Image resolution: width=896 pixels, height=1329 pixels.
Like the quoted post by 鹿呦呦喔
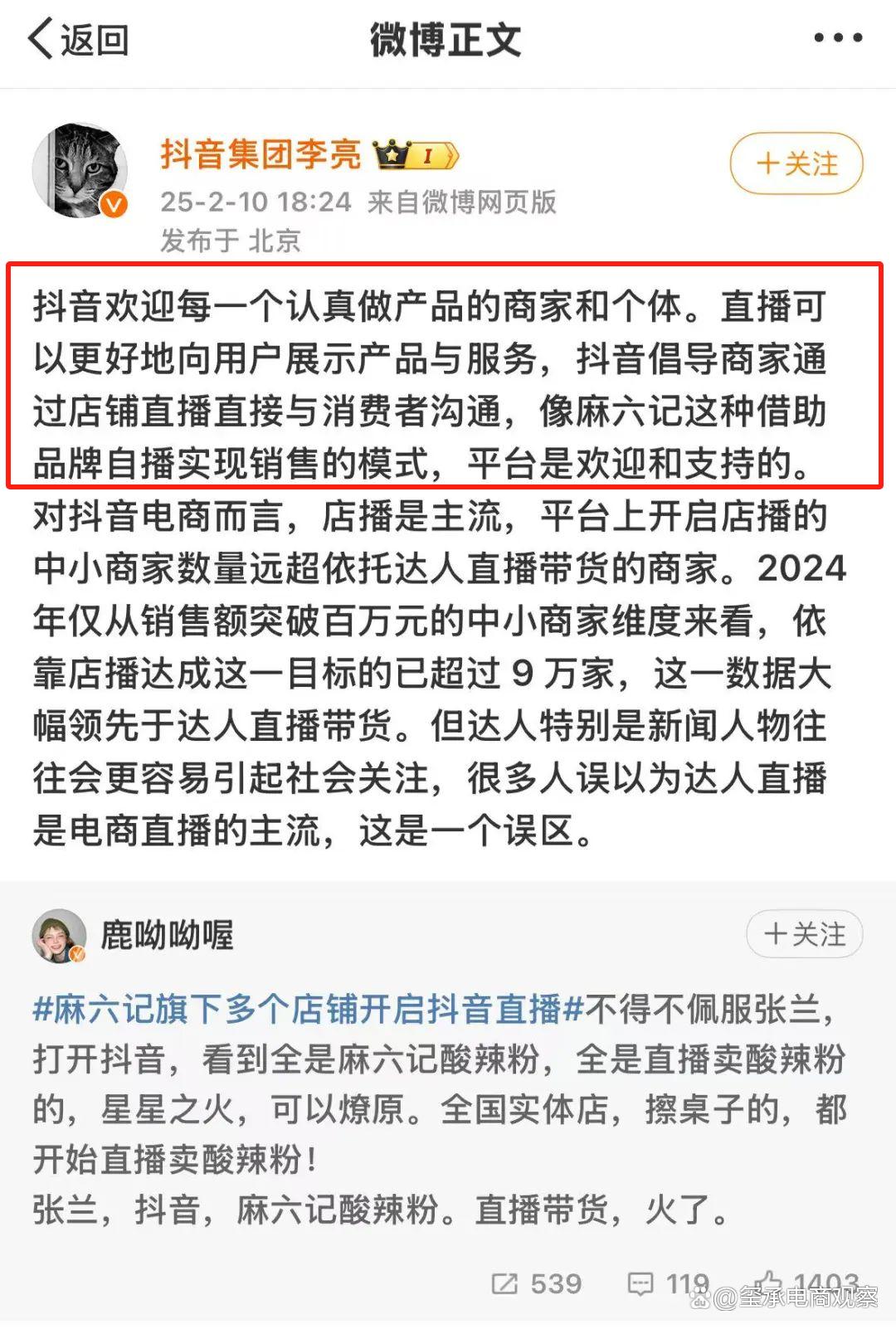[805, 1283]
